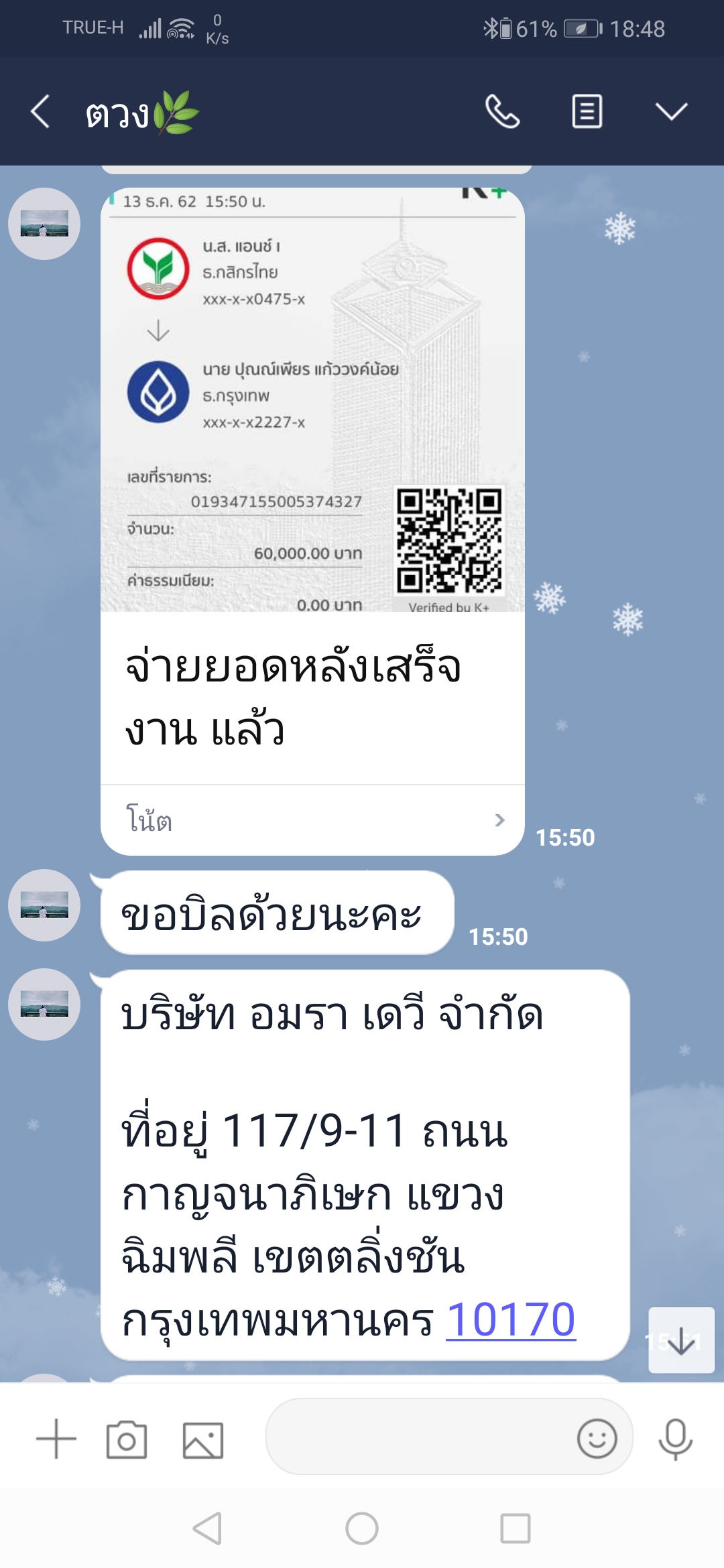
Task: Expand the chat options dropdown arrow
Action: [671, 111]
